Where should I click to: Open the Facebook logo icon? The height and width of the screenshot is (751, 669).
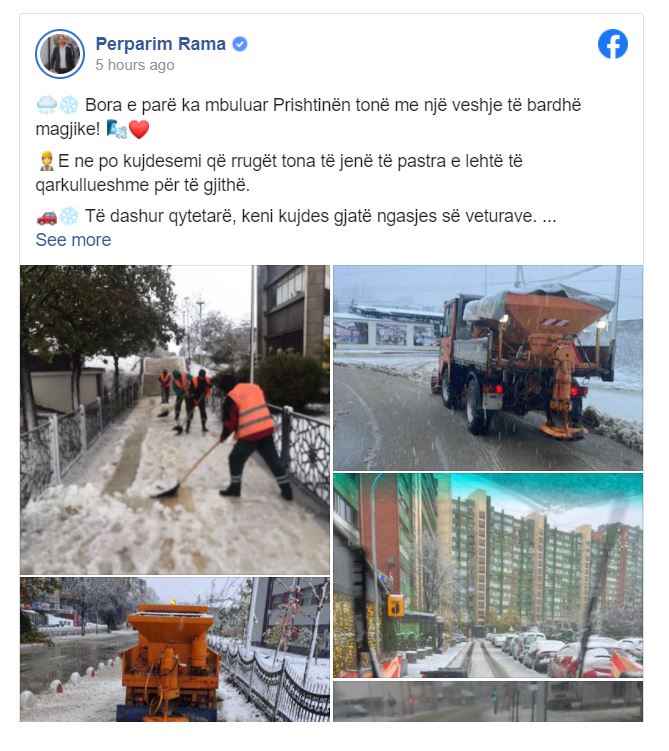[612, 44]
